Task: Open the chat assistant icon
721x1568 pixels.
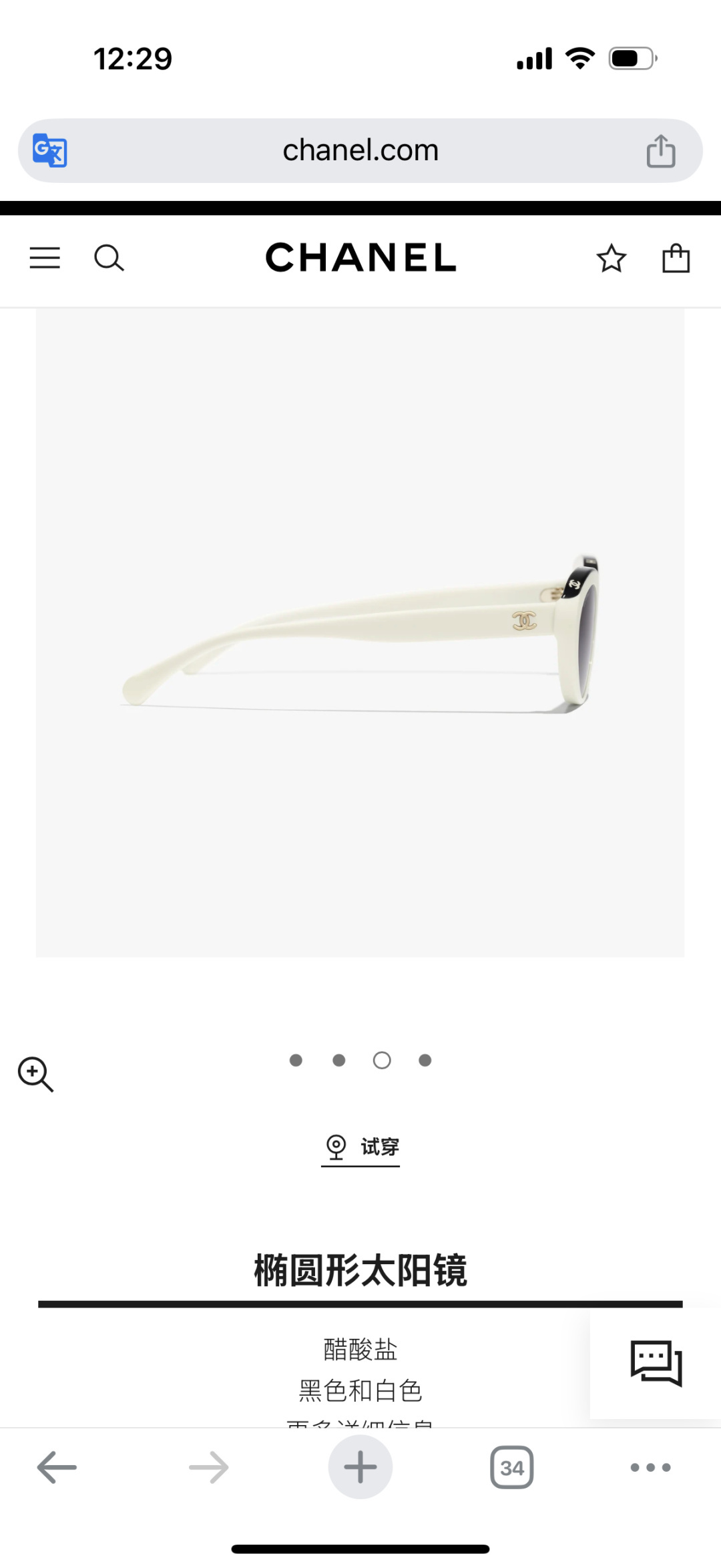Action: tap(655, 1364)
